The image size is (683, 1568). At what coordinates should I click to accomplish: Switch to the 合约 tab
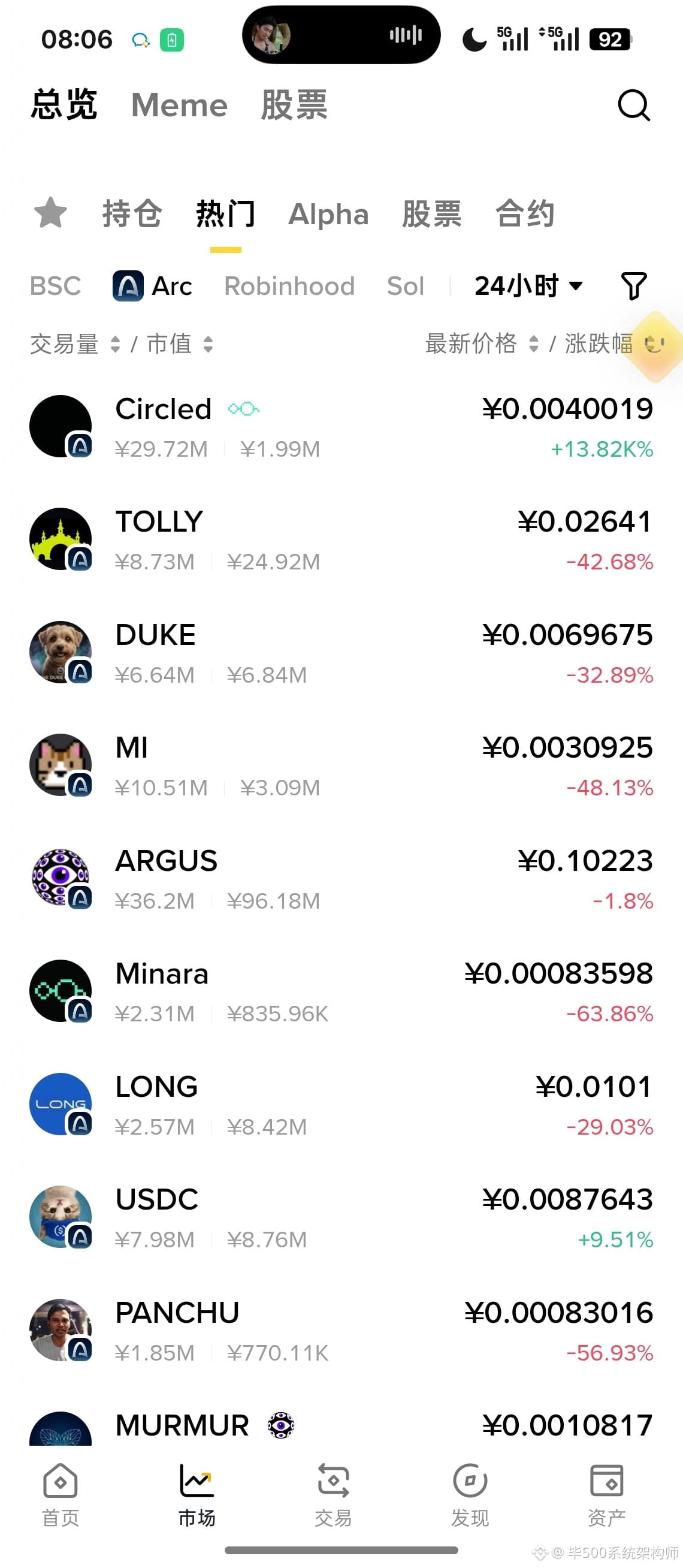(x=525, y=214)
